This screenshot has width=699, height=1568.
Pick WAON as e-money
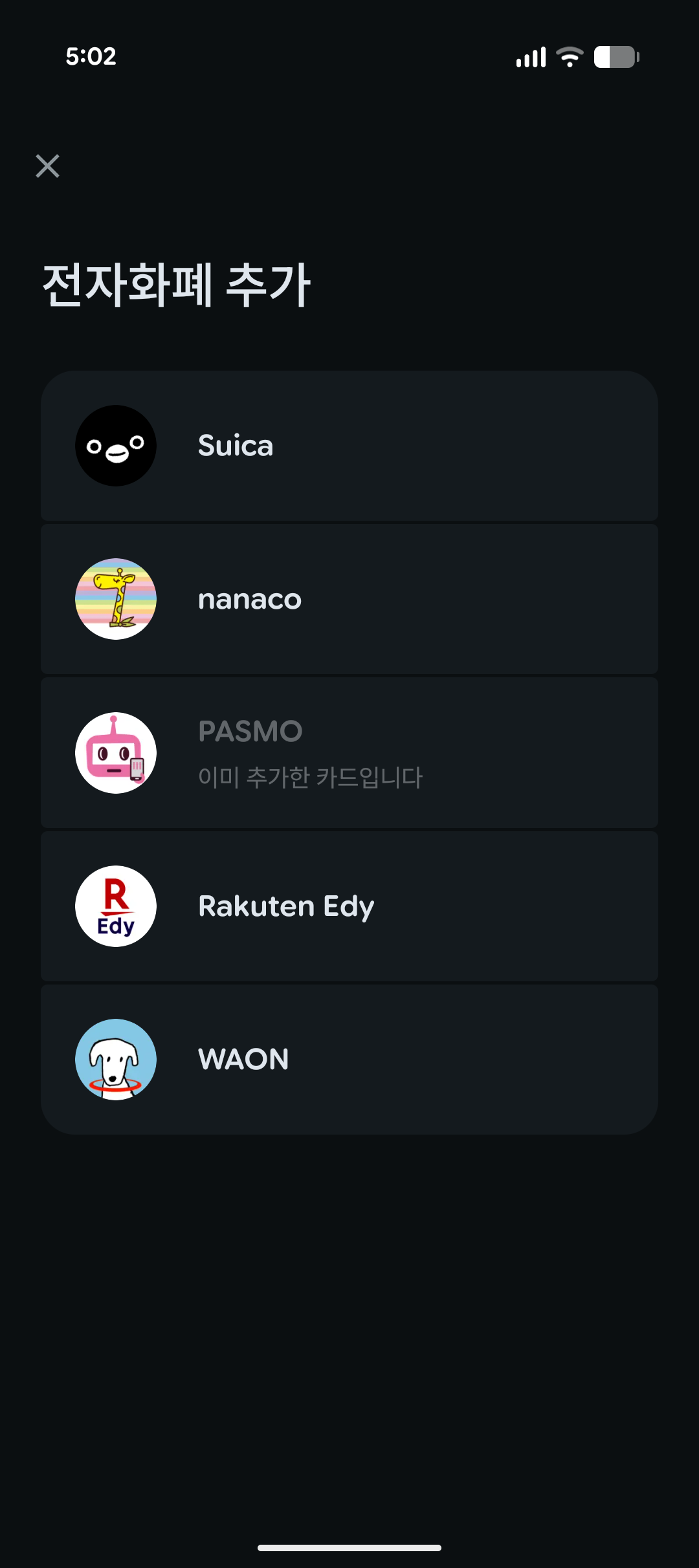coord(349,1060)
